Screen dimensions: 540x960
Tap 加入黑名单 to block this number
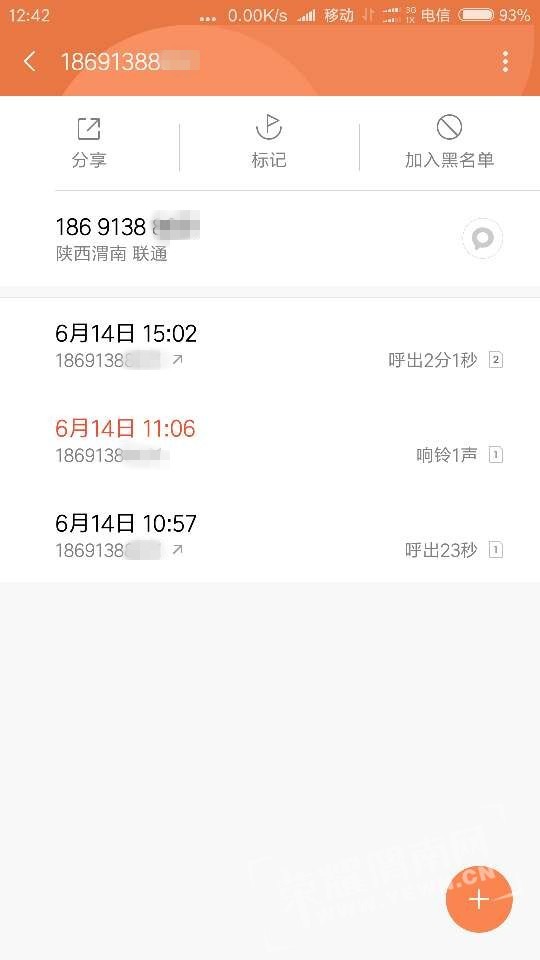tap(449, 142)
